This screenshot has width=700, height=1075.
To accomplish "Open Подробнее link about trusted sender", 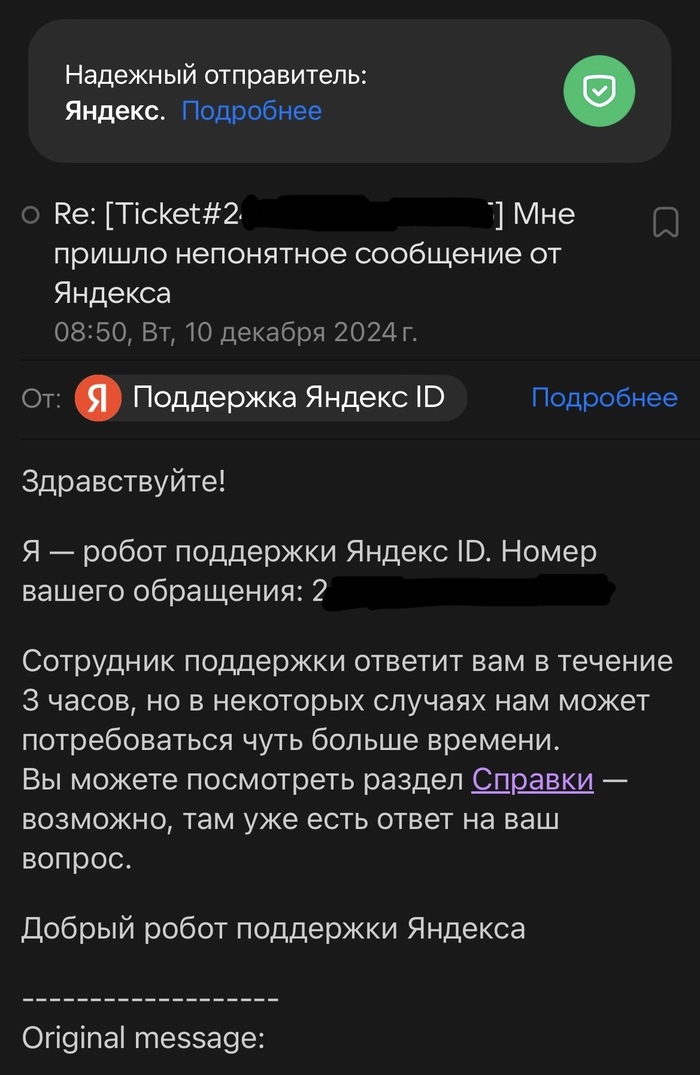I will pyautogui.click(x=252, y=111).
